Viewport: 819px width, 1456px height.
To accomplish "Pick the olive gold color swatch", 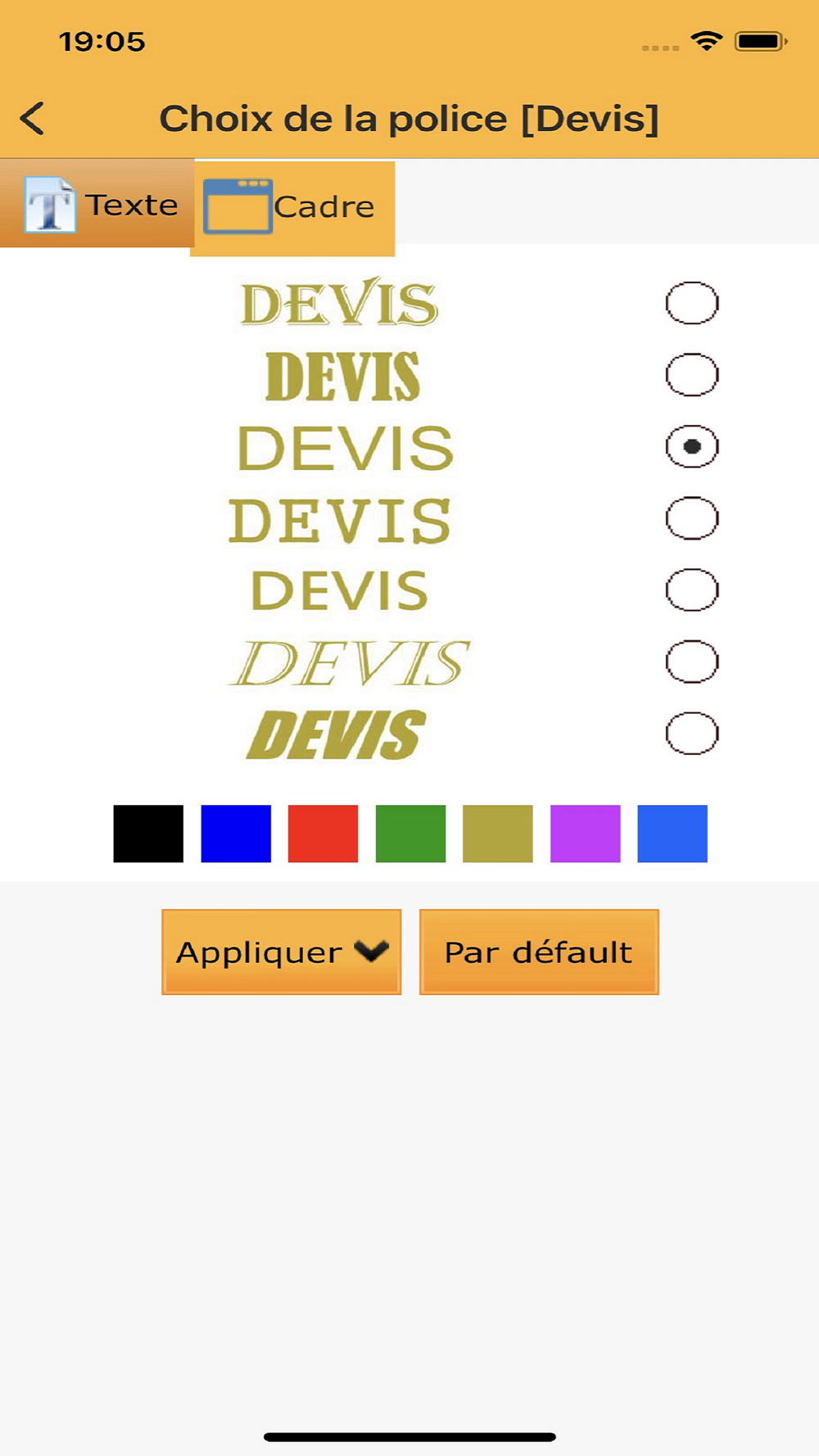I will tap(498, 834).
